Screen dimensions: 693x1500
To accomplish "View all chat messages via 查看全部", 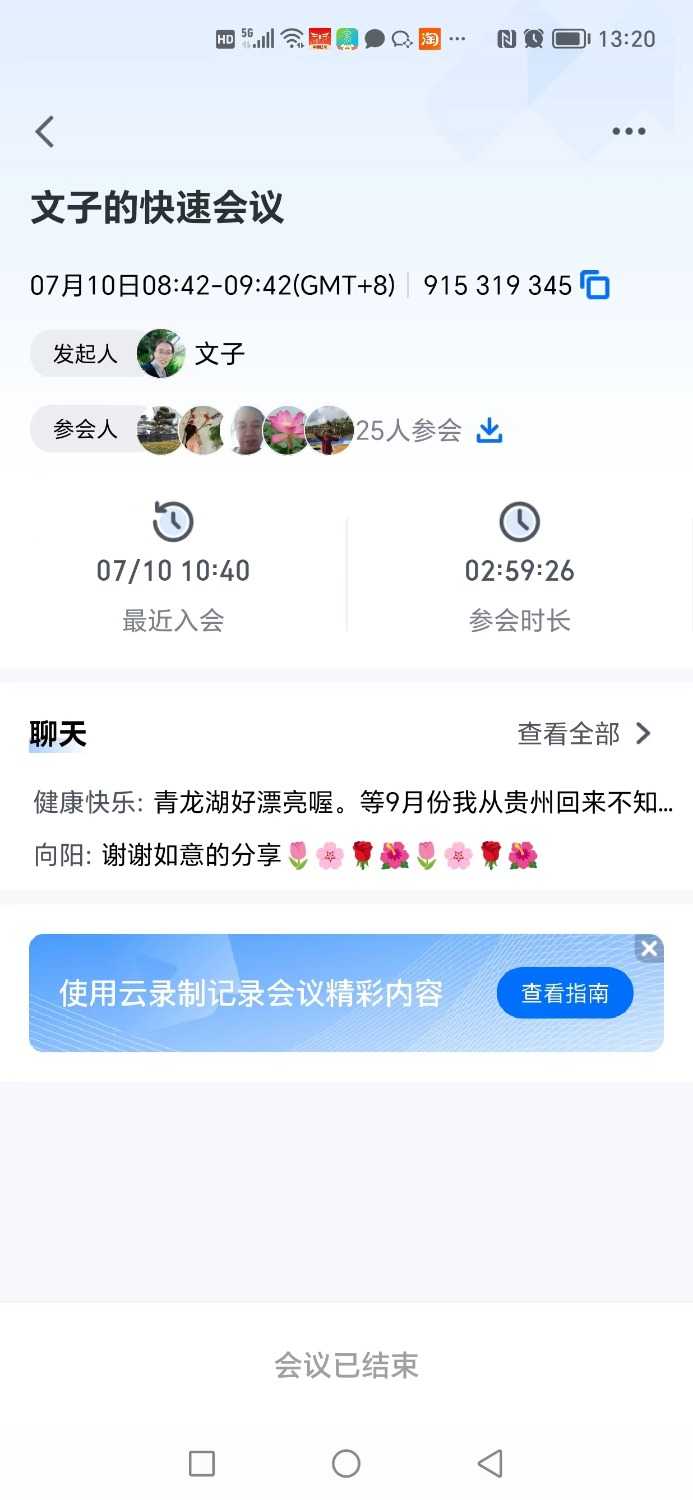I will (x=584, y=734).
